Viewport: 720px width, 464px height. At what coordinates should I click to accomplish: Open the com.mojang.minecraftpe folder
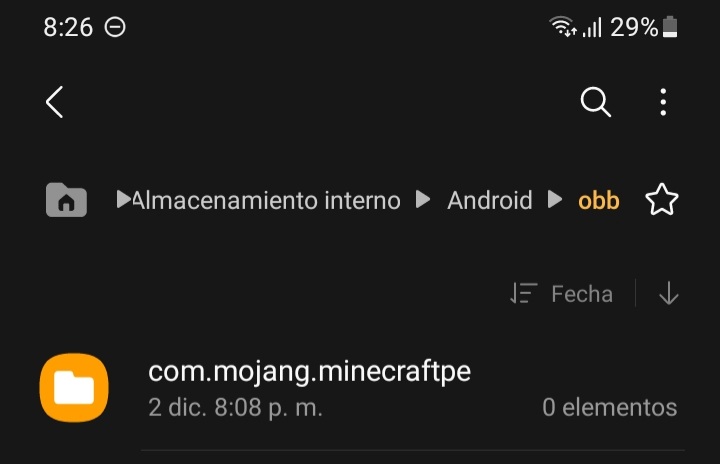pos(309,388)
